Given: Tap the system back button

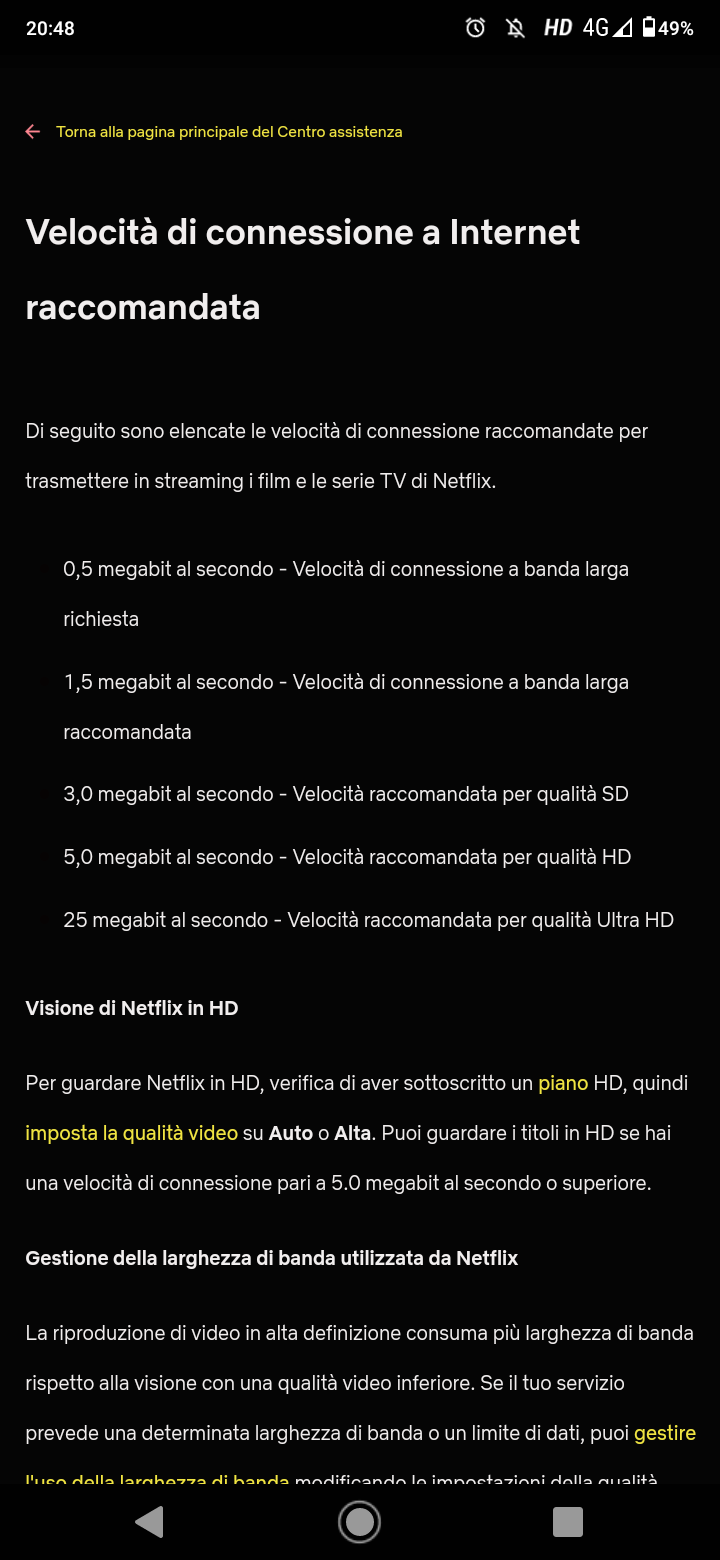Looking at the screenshot, I should [149, 1522].
